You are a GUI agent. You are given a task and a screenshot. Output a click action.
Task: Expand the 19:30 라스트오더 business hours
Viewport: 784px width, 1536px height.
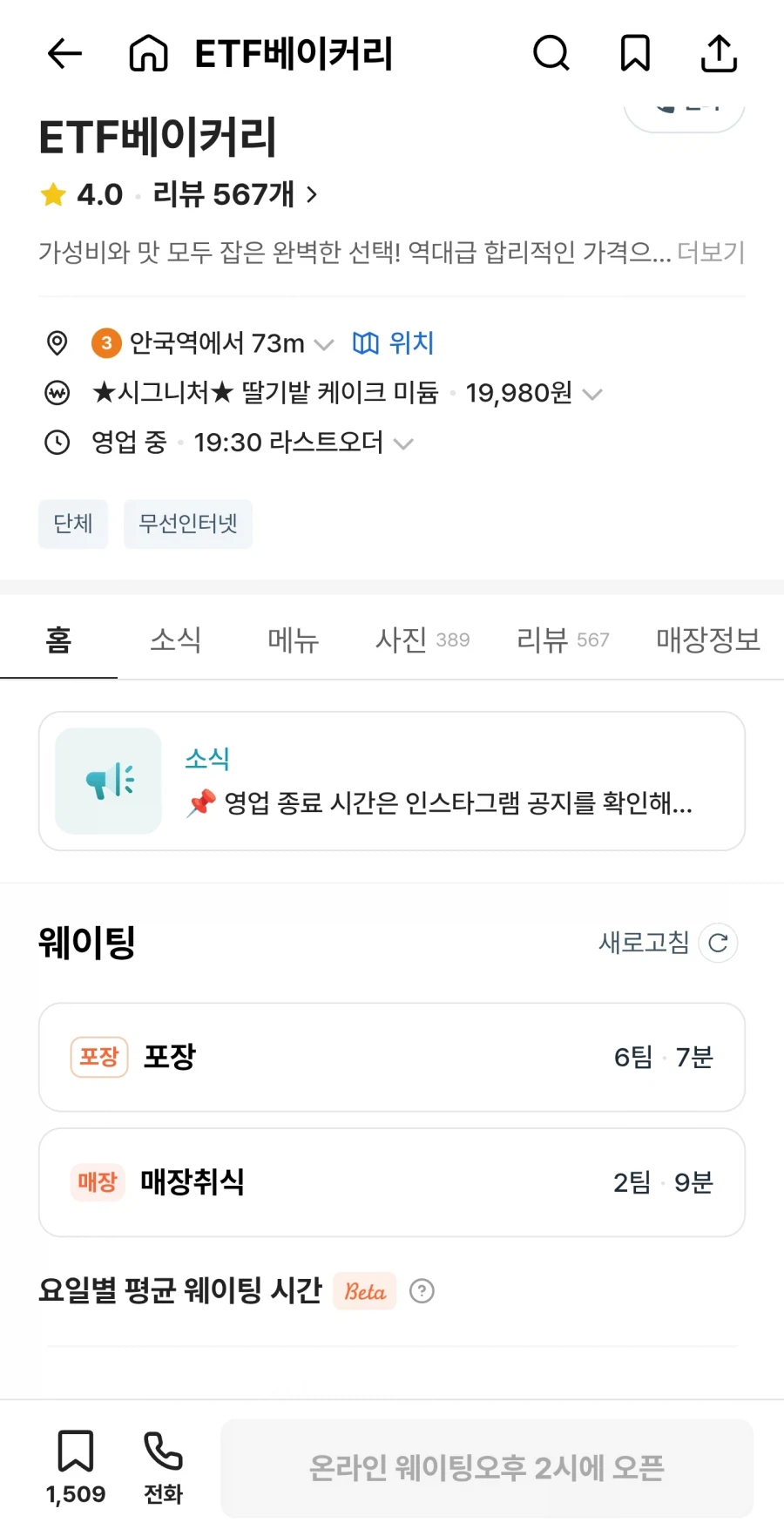coord(403,443)
